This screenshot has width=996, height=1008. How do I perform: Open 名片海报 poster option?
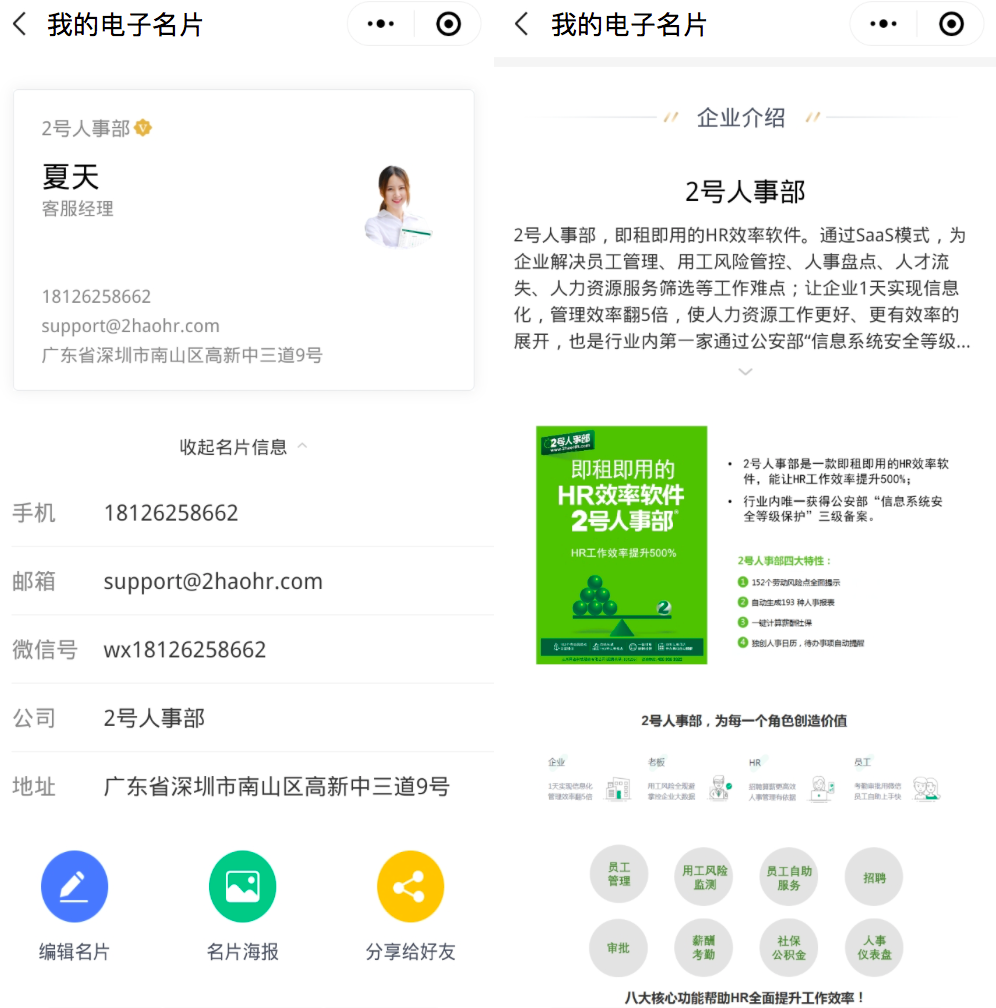coord(242,887)
